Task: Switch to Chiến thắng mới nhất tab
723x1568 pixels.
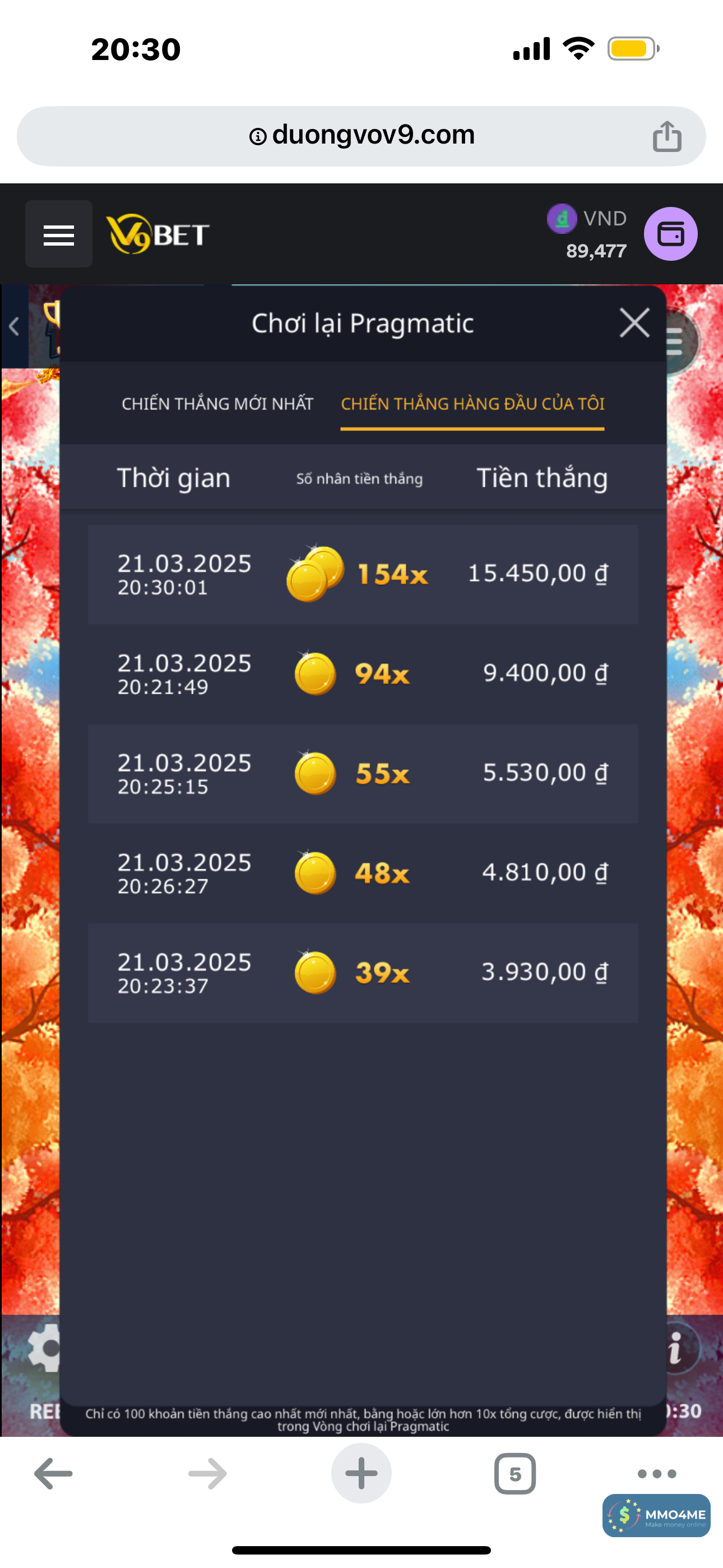Action: tap(217, 404)
